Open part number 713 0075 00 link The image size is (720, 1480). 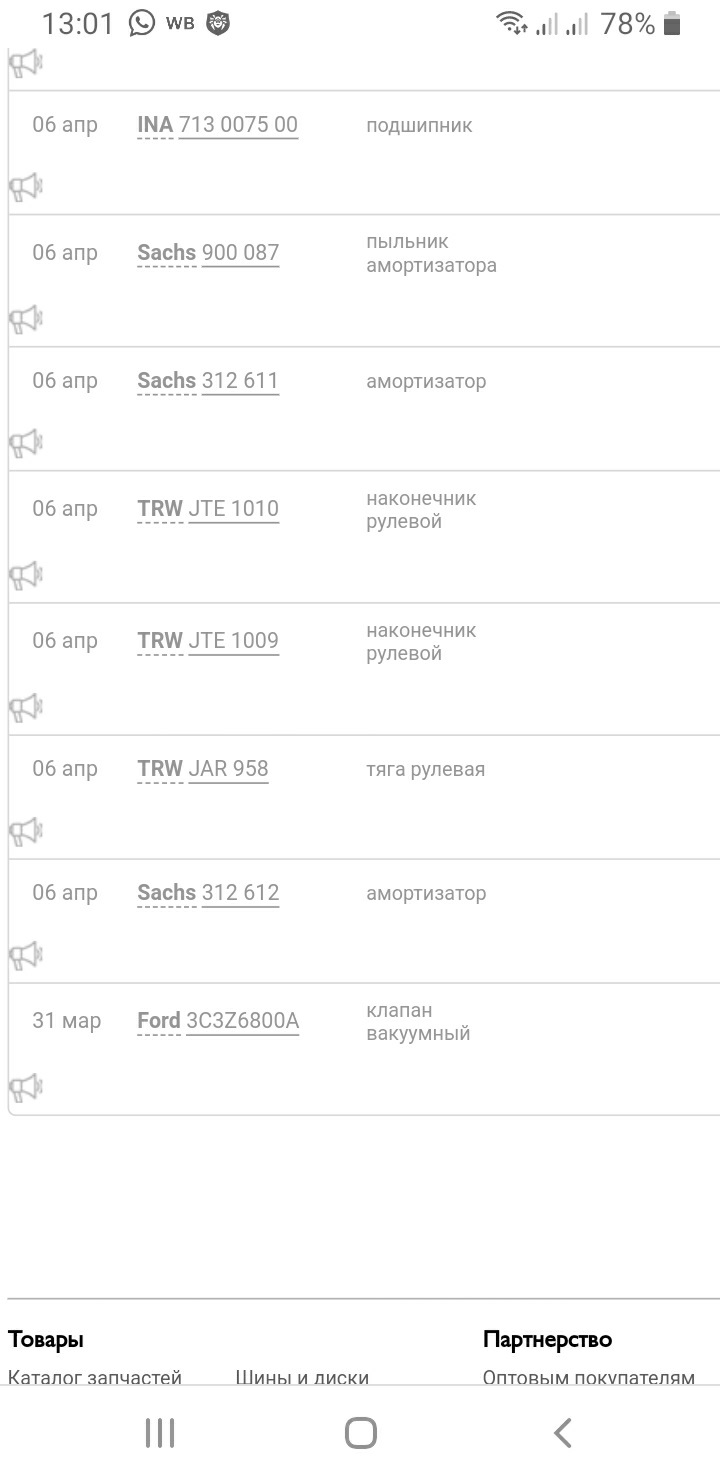pos(238,125)
